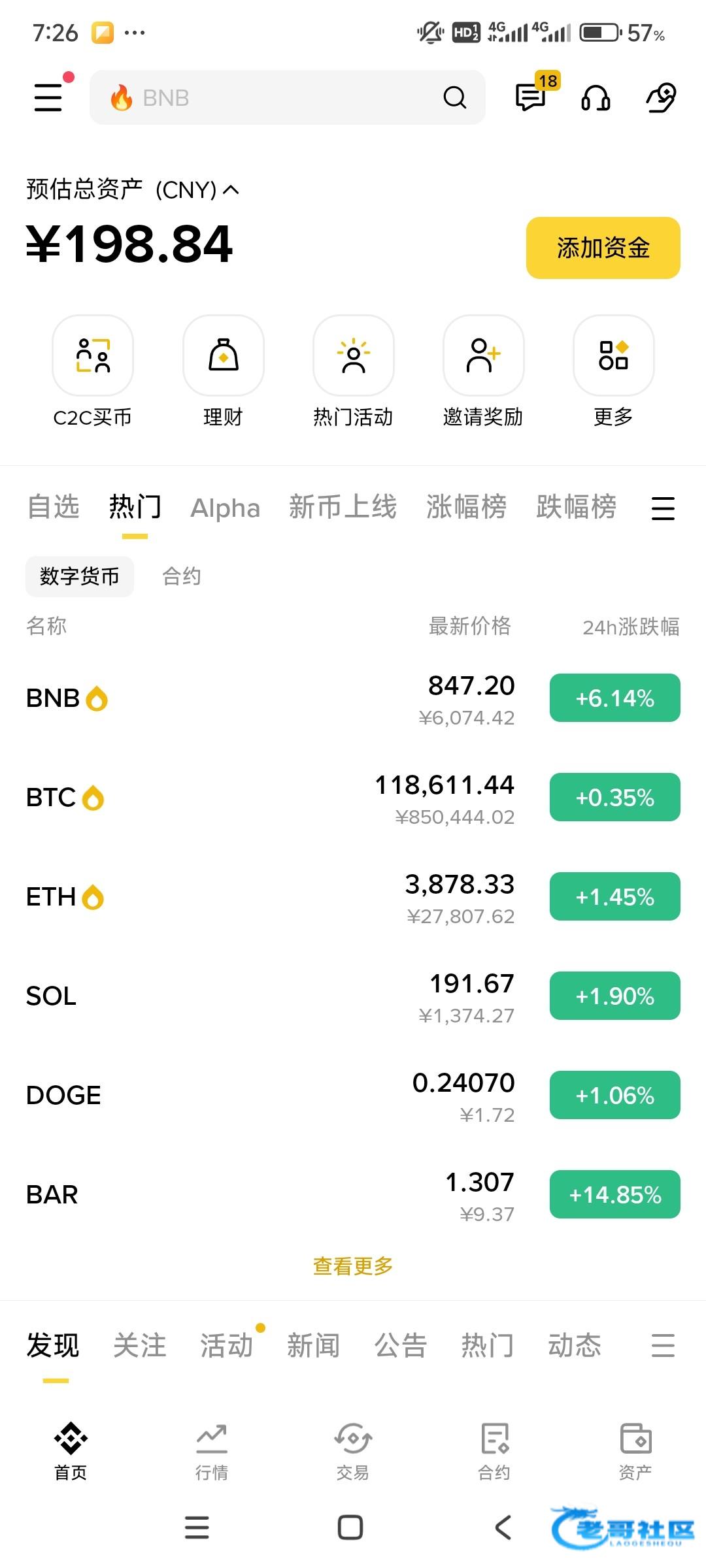Open the hamburger drawer menu
The height and width of the screenshot is (1568, 706).
49,97
